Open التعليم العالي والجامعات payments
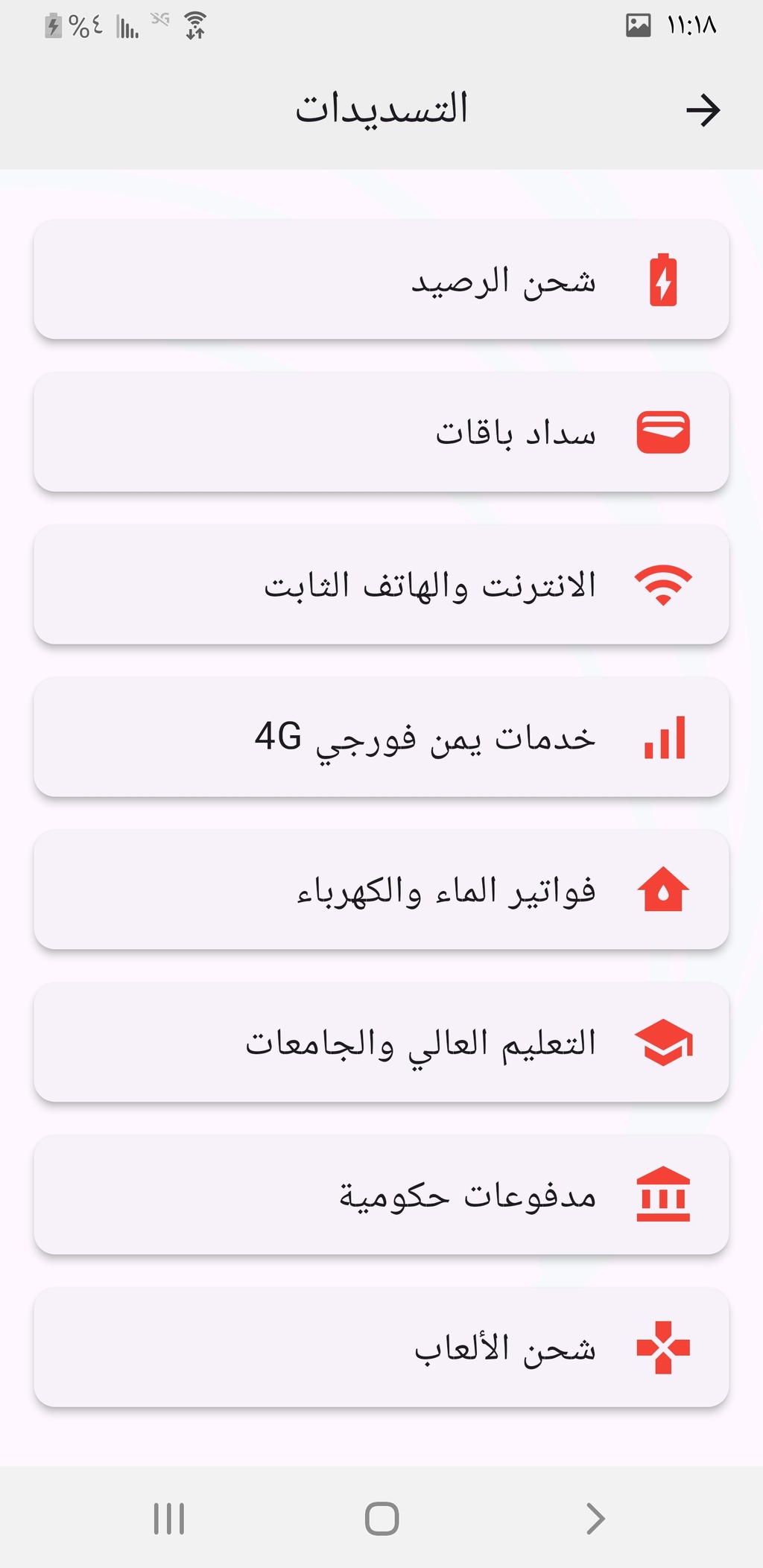Viewport: 763px width, 1568px height. click(x=381, y=1042)
